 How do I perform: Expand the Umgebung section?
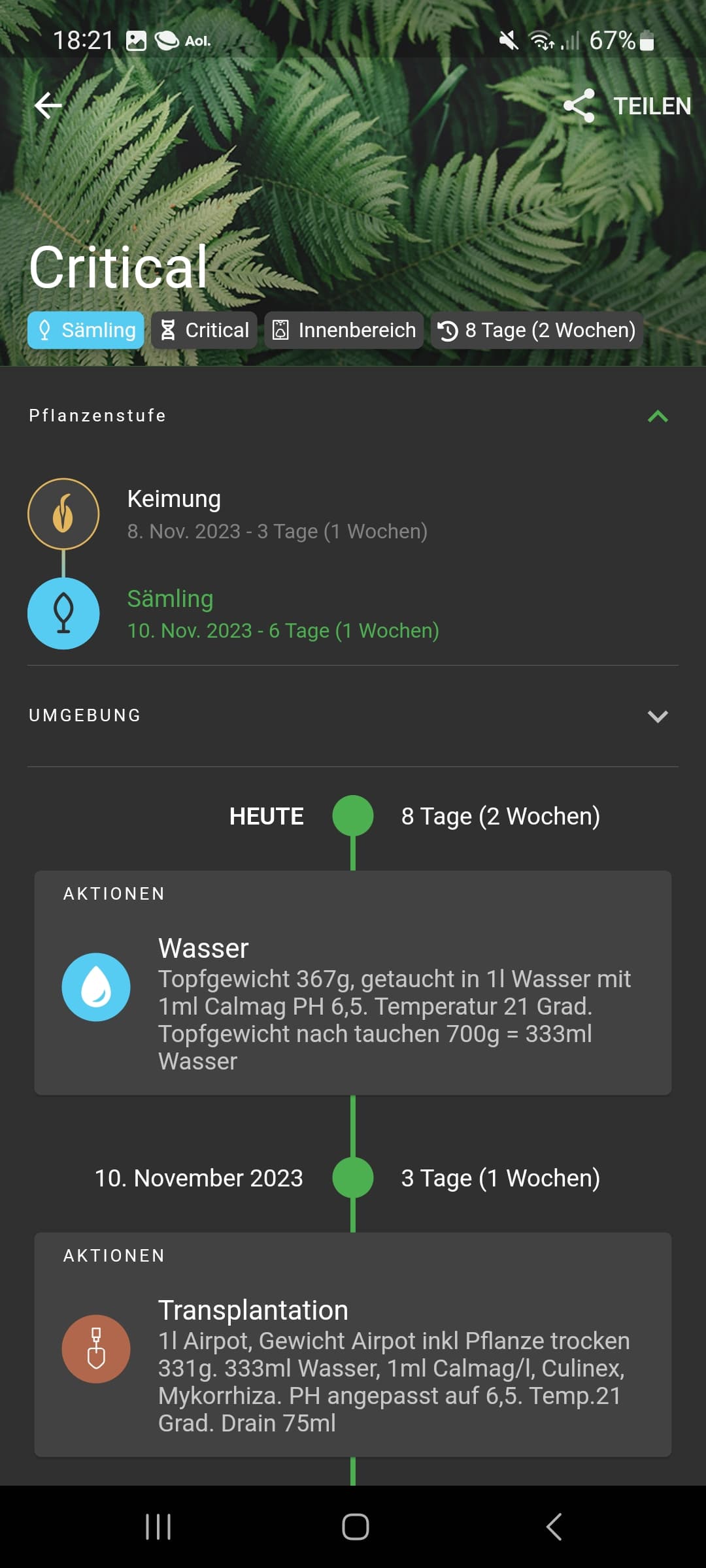[657, 716]
